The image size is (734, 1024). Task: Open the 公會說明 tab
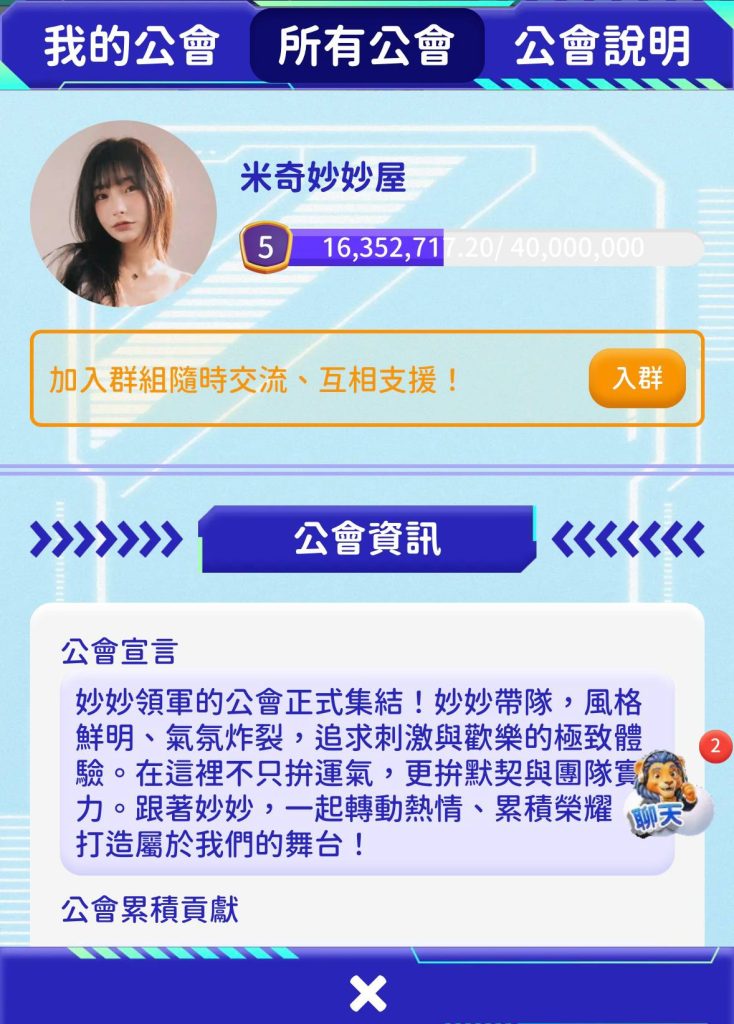tap(602, 46)
